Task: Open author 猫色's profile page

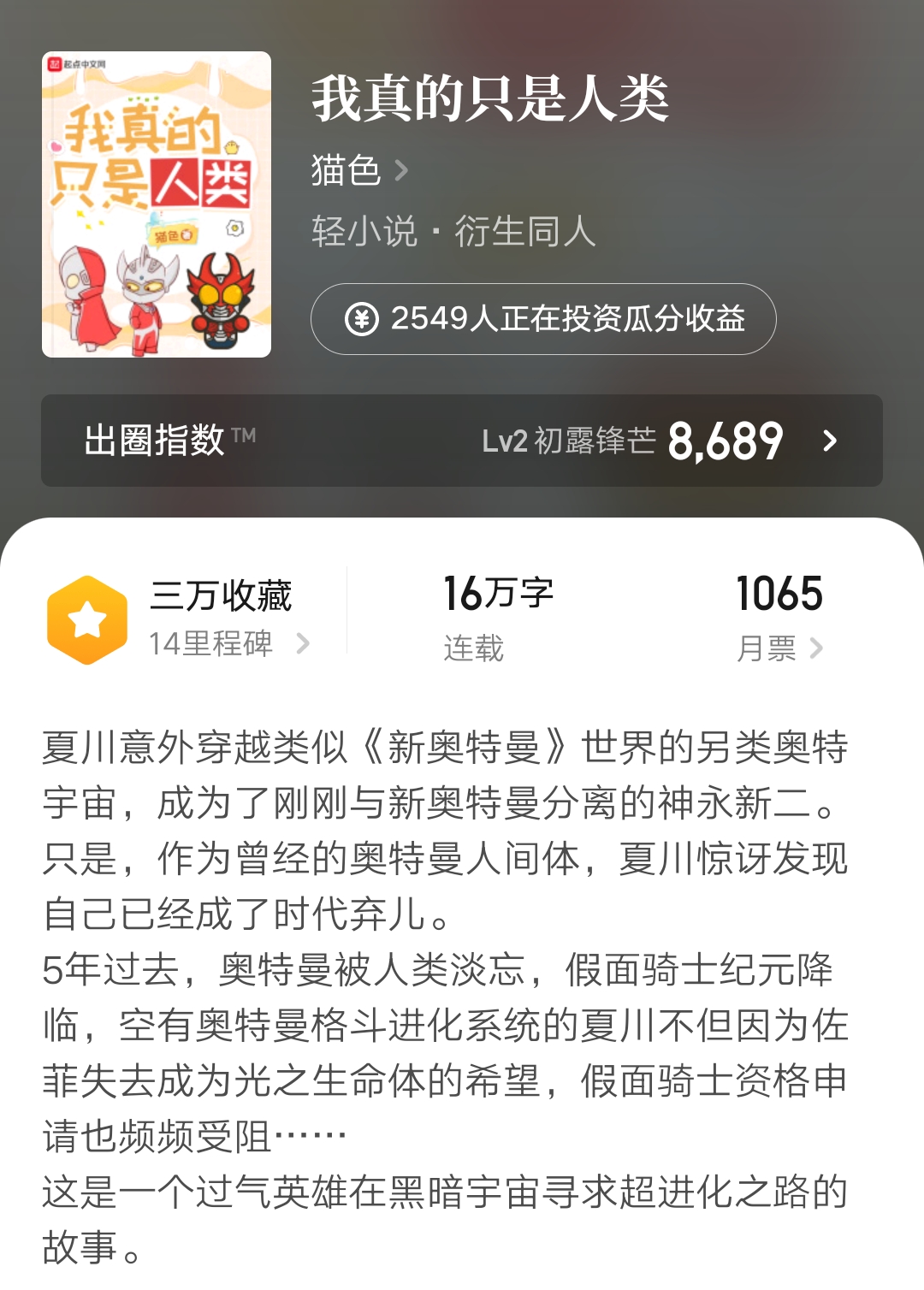Action: (359, 170)
